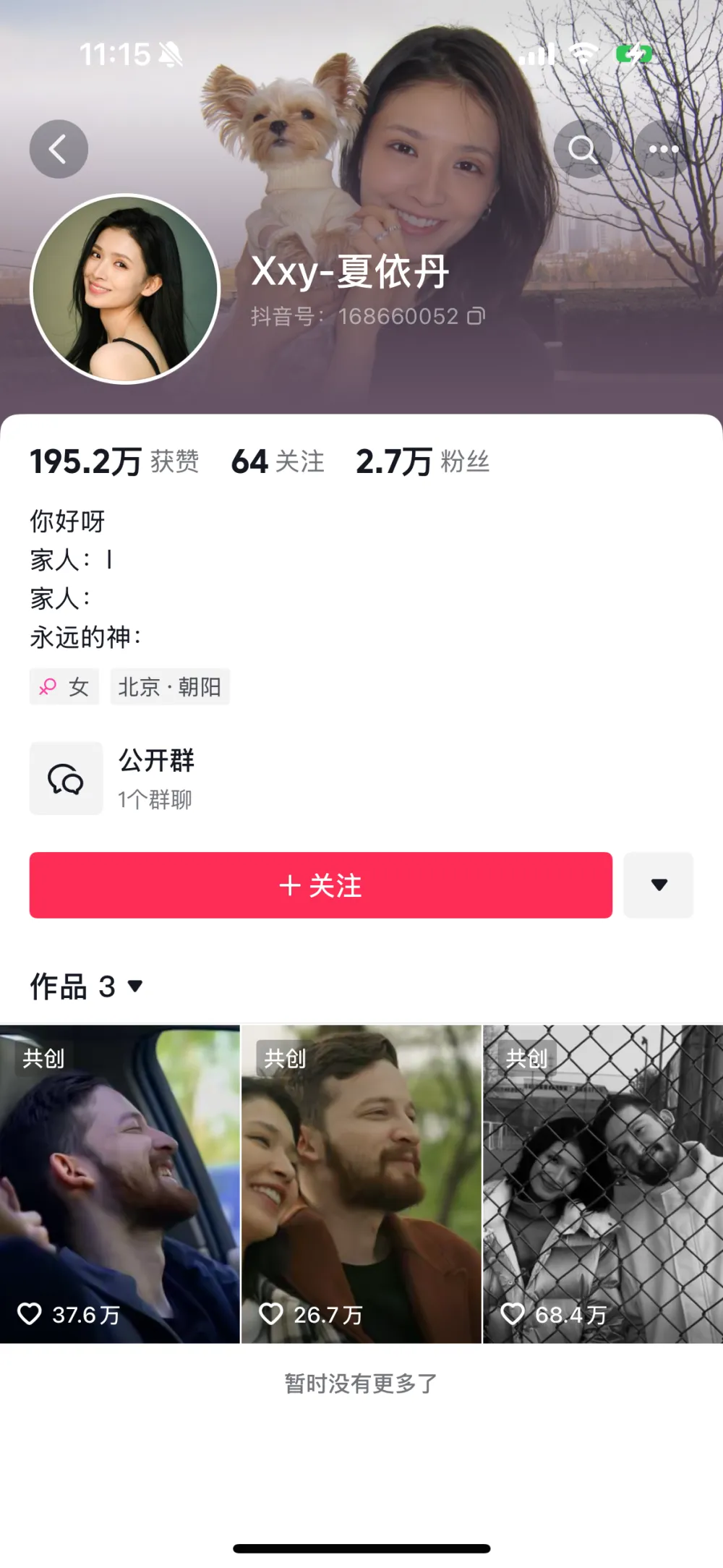723x1568 pixels.
Task: View the profile avatar picture
Action: [125, 289]
